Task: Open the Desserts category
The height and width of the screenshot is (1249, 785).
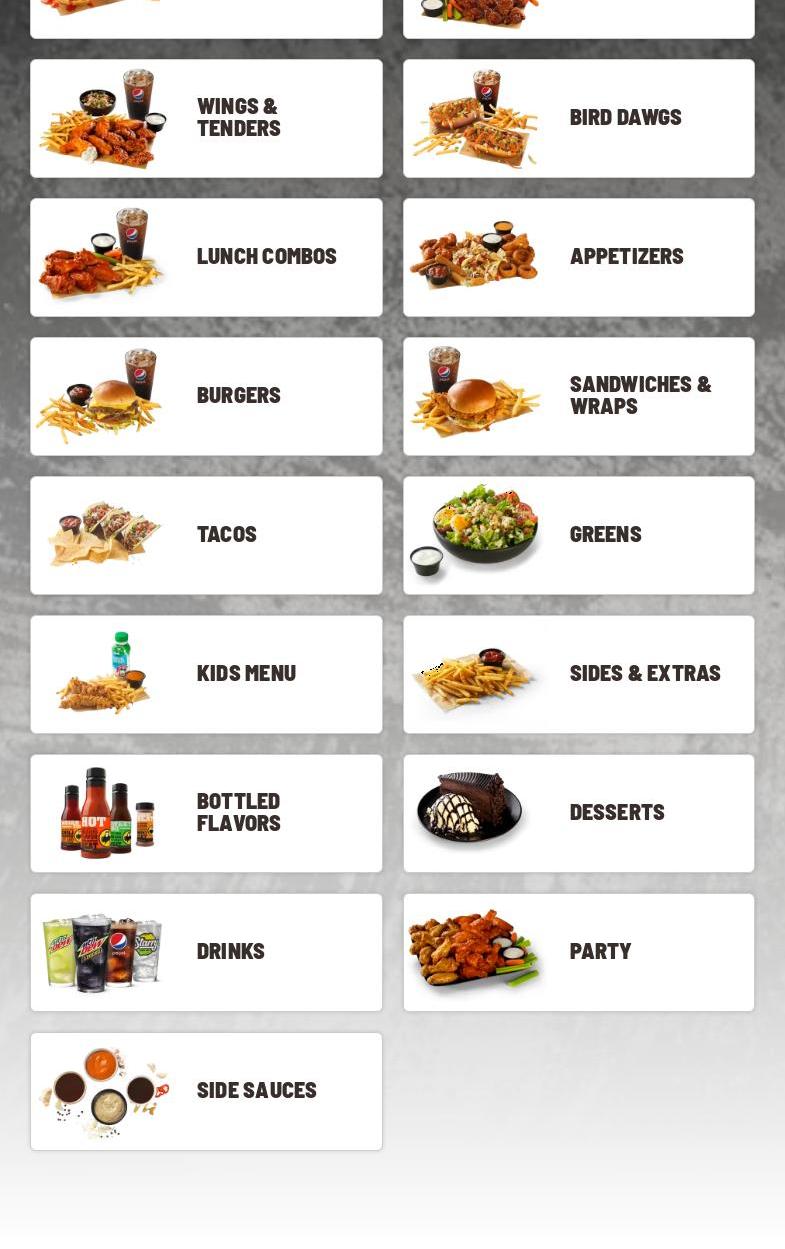Action: [578, 813]
